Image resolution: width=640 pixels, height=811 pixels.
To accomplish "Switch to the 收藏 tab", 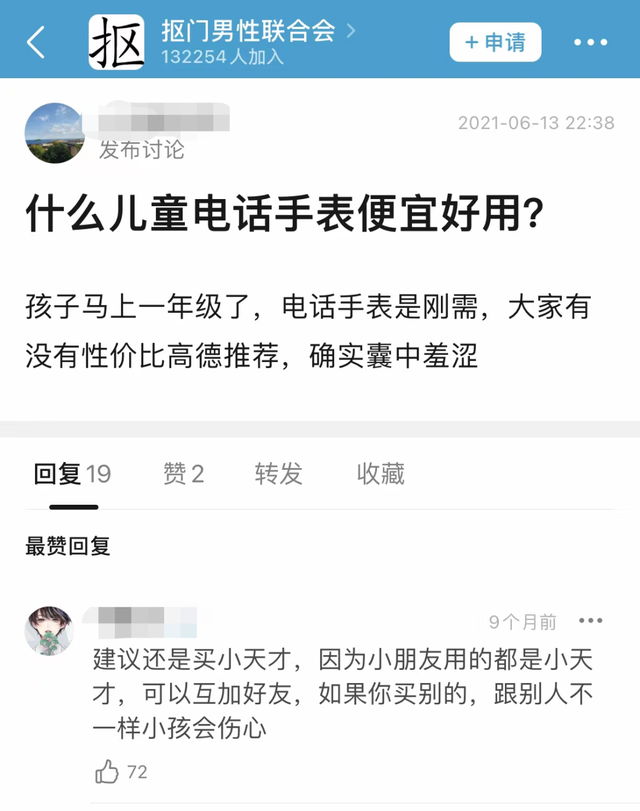I will (380, 474).
